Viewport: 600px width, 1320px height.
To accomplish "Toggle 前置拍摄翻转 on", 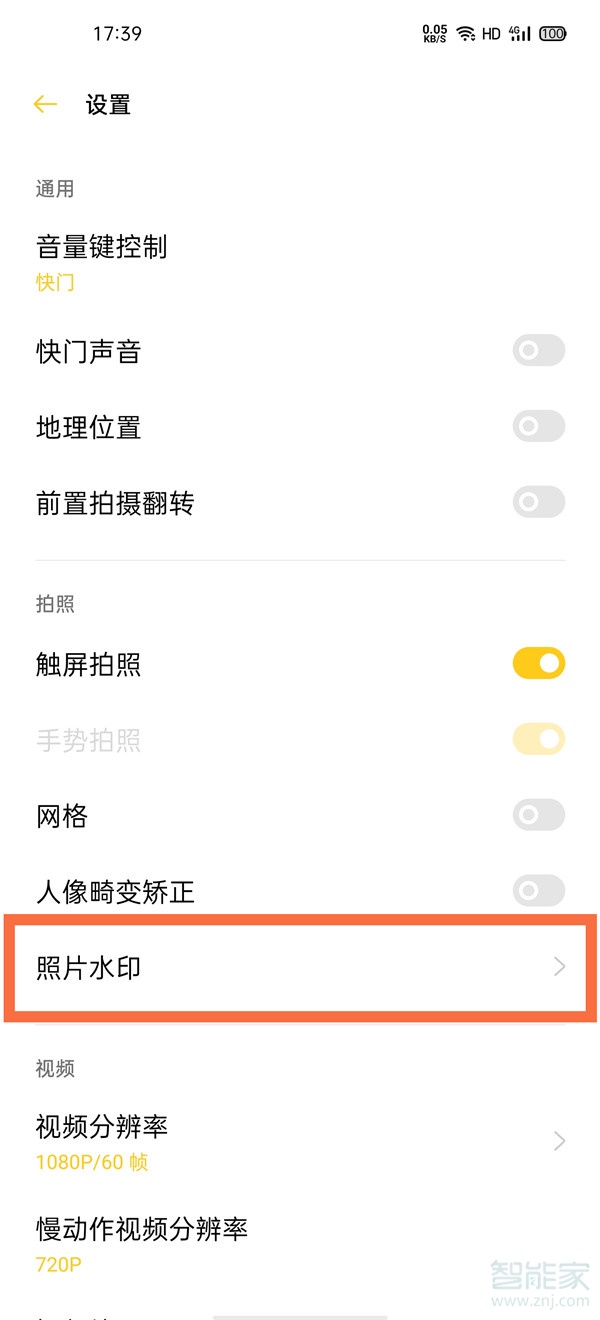I will [538, 502].
